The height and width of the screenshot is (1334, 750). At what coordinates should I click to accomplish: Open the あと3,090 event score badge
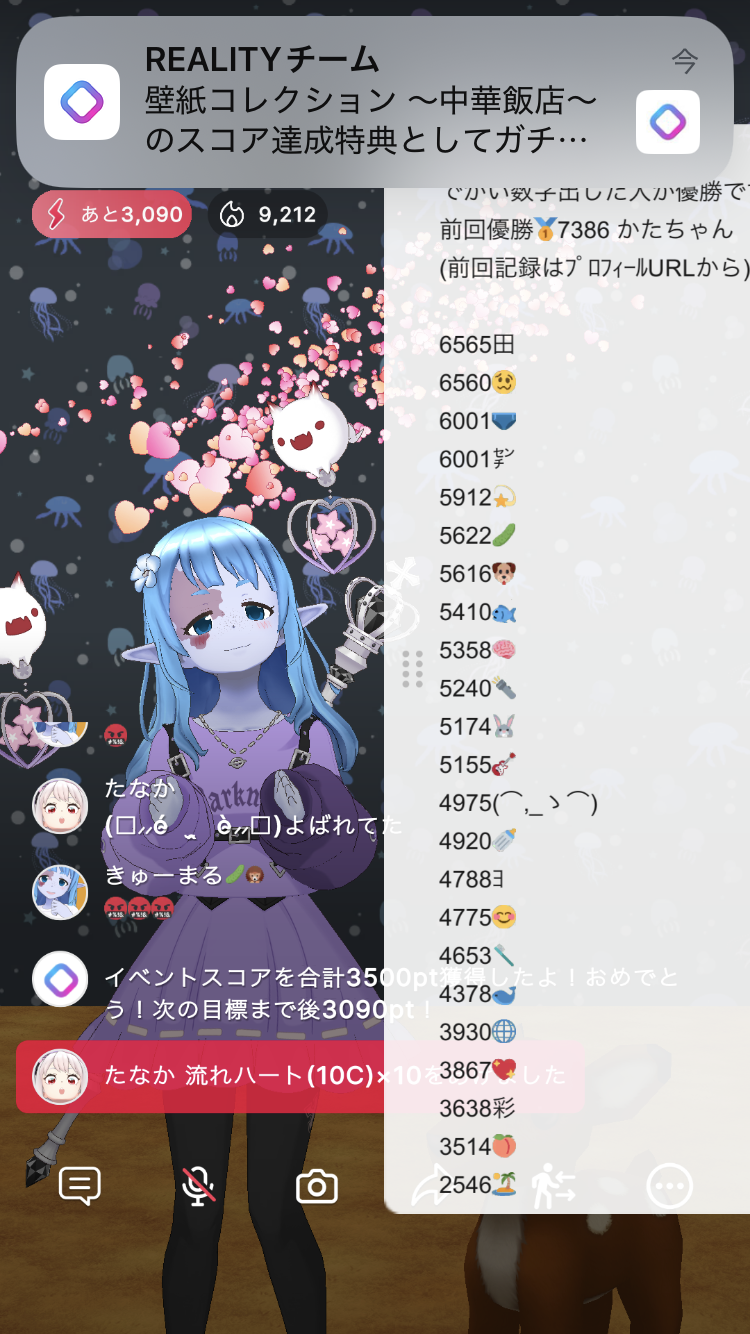pos(112,214)
